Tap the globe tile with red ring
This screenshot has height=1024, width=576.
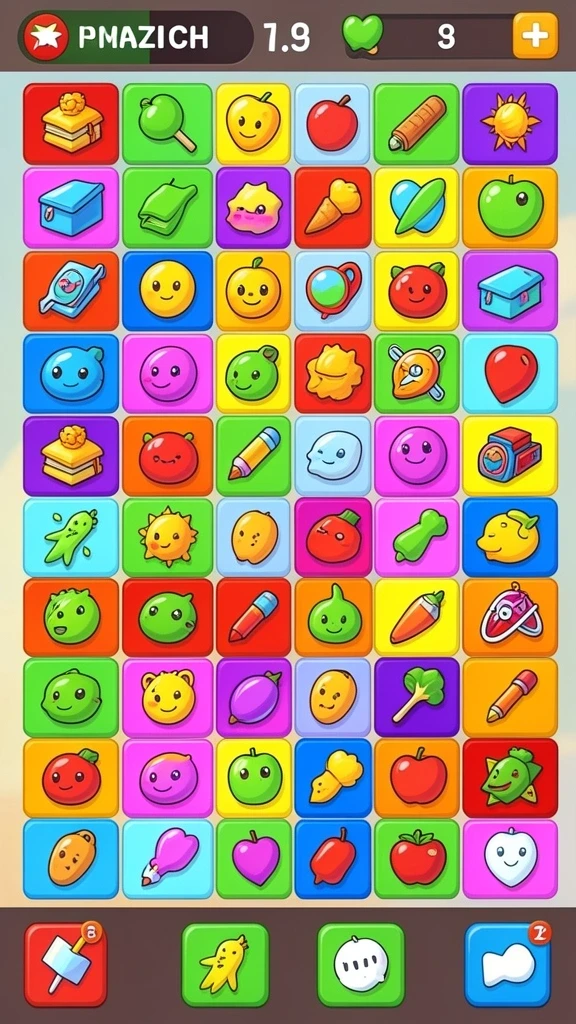point(333,290)
